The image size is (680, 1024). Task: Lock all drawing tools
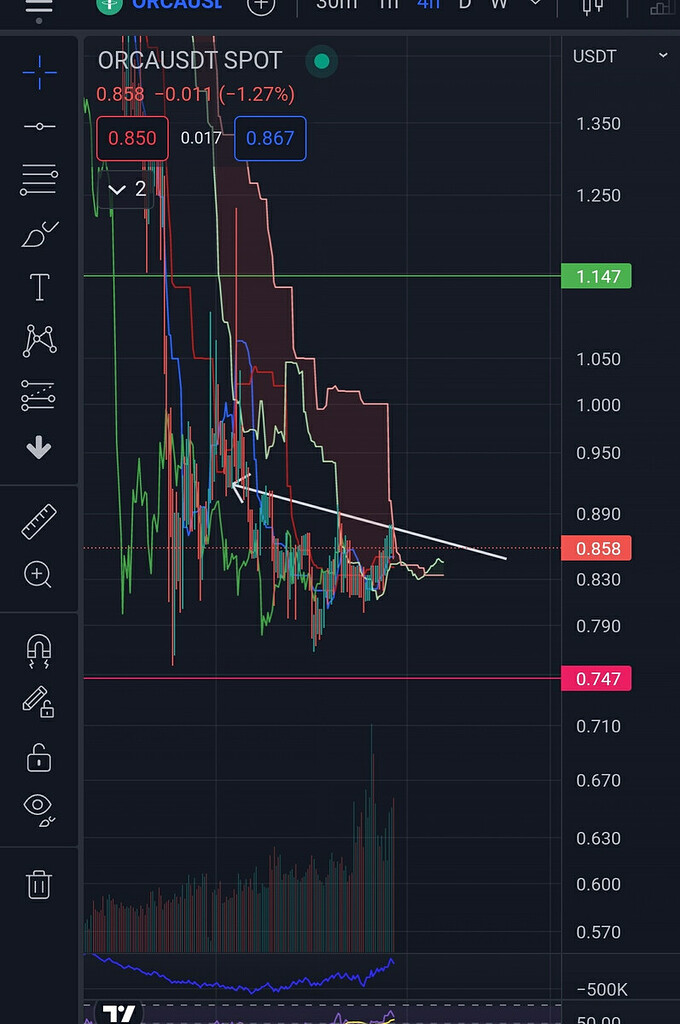39,757
